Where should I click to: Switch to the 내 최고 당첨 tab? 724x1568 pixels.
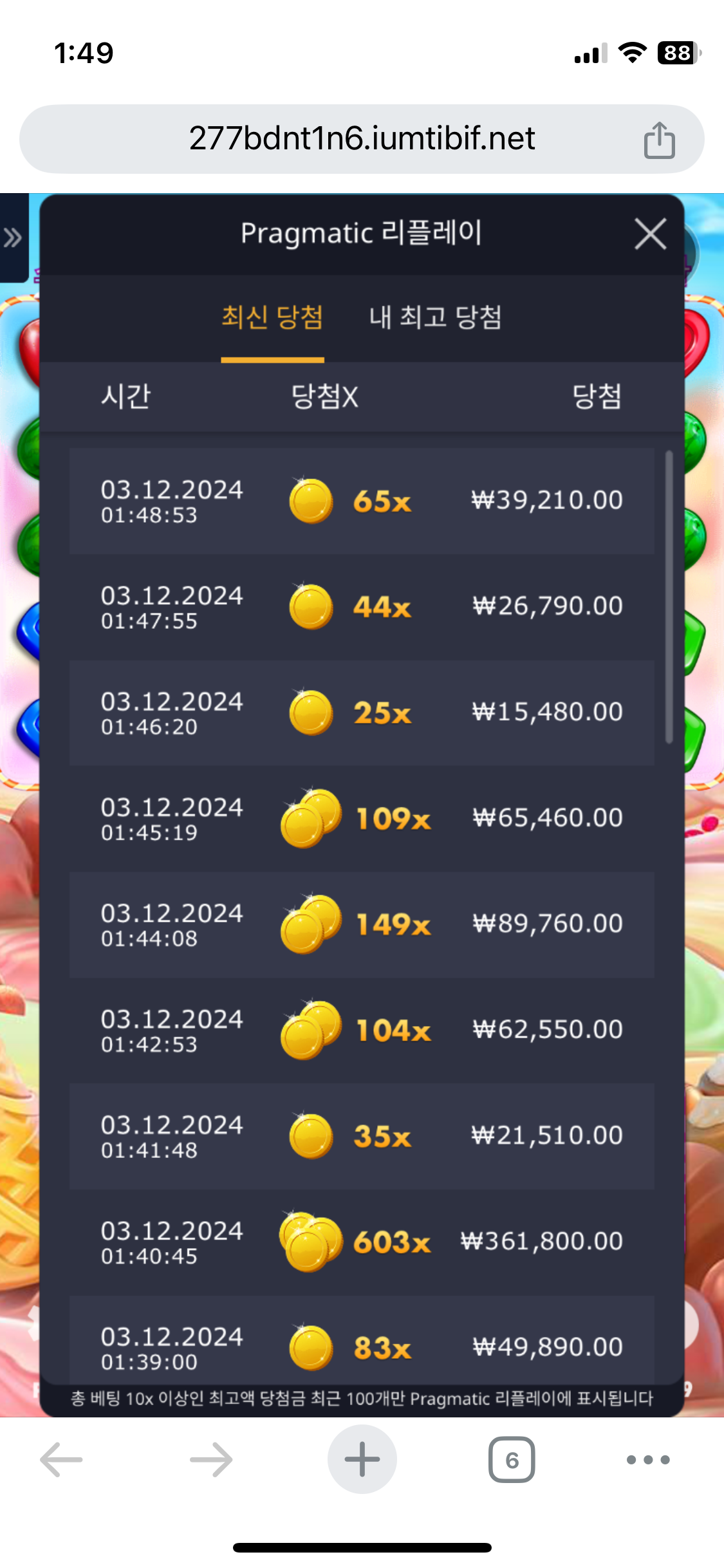435,317
